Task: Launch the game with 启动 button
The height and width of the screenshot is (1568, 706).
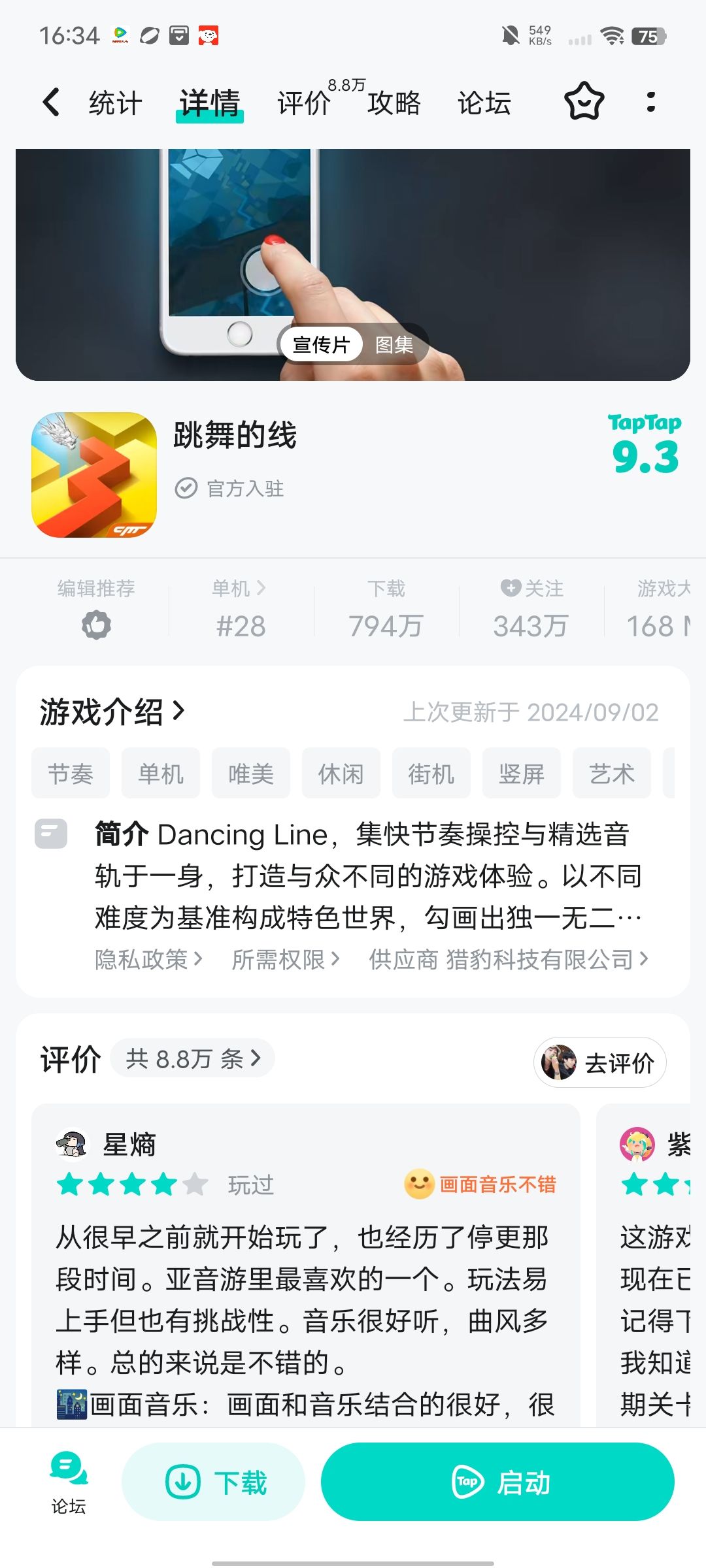Action: coord(497,1482)
